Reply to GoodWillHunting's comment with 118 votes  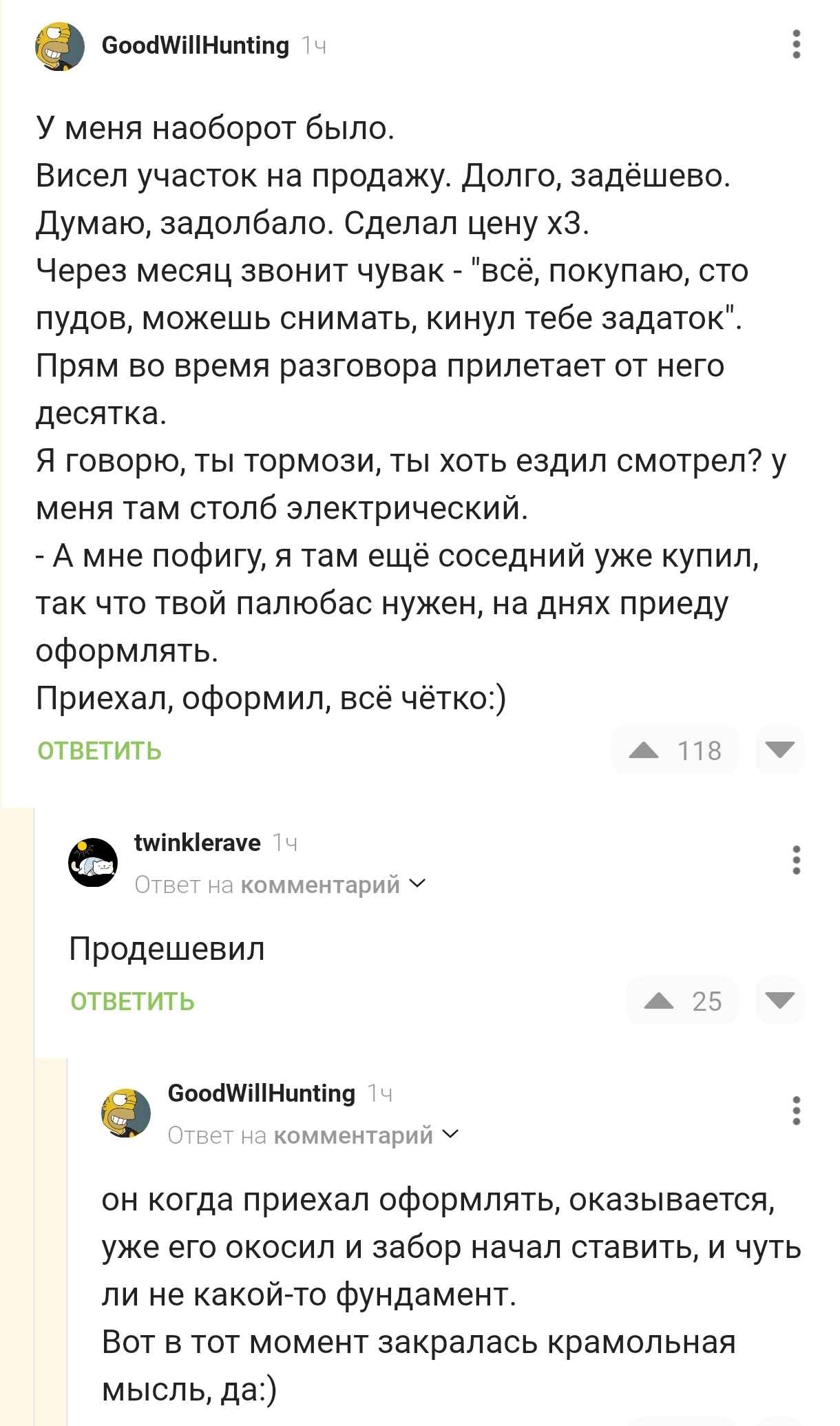[99, 751]
